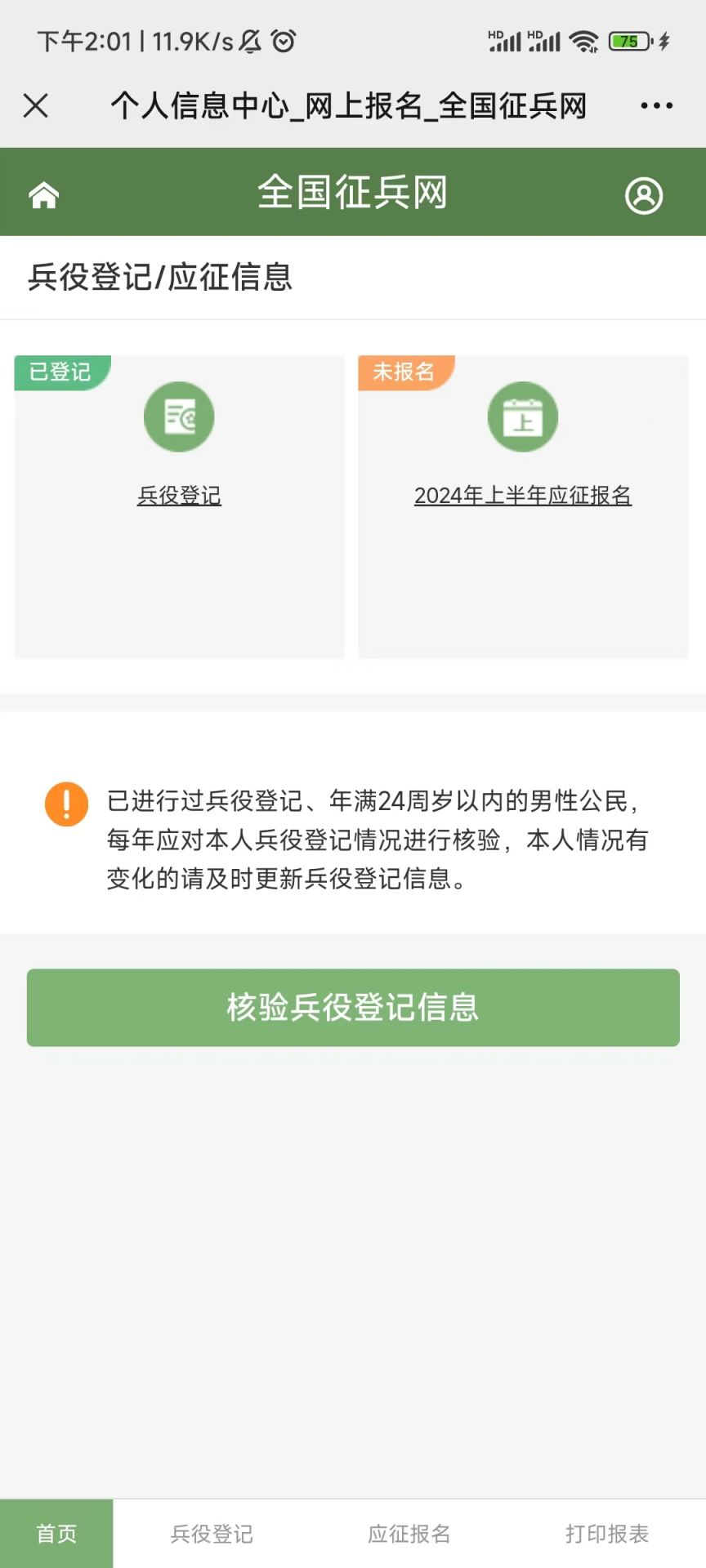706x1568 pixels.
Task: Switch to the 打印报表 tab
Action: (607, 1534)
